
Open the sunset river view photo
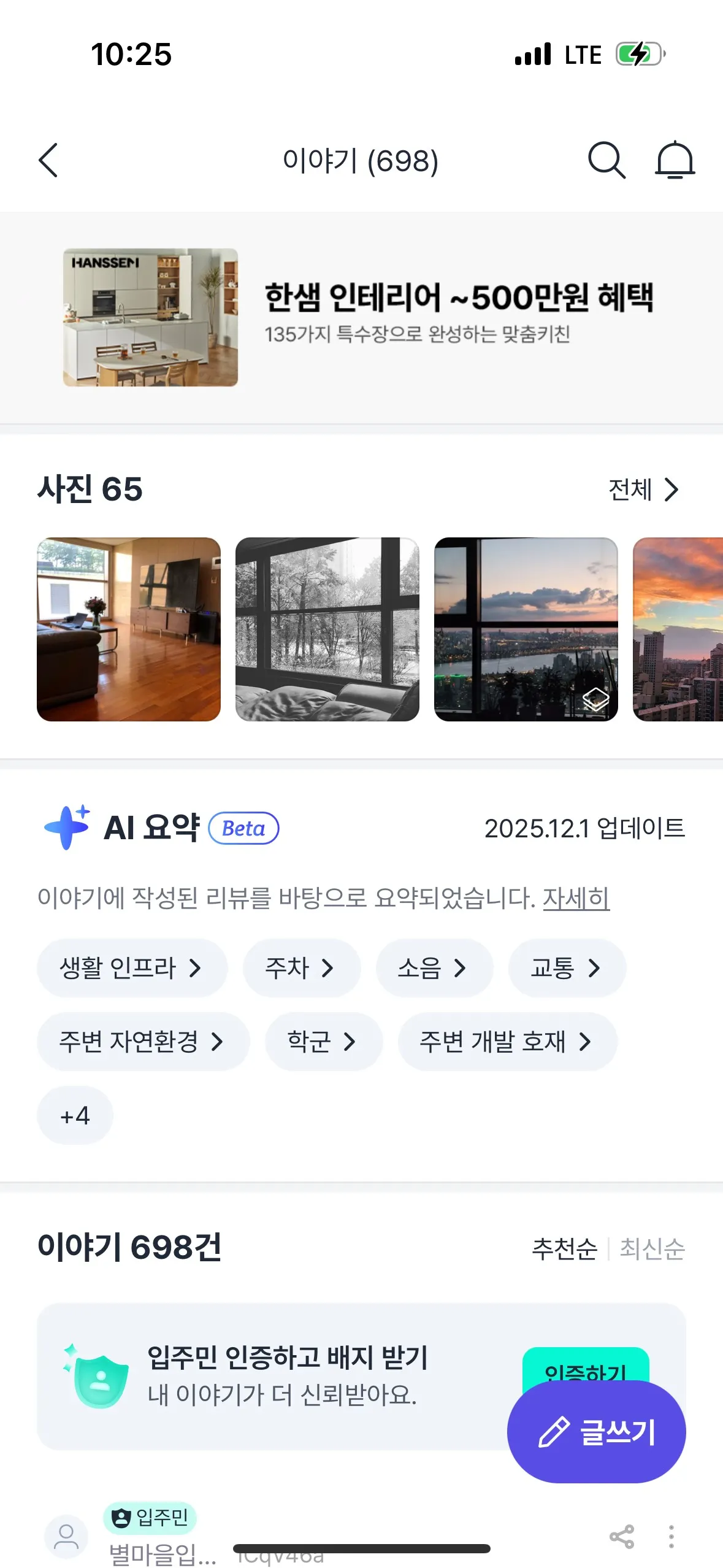click(526, 629)
